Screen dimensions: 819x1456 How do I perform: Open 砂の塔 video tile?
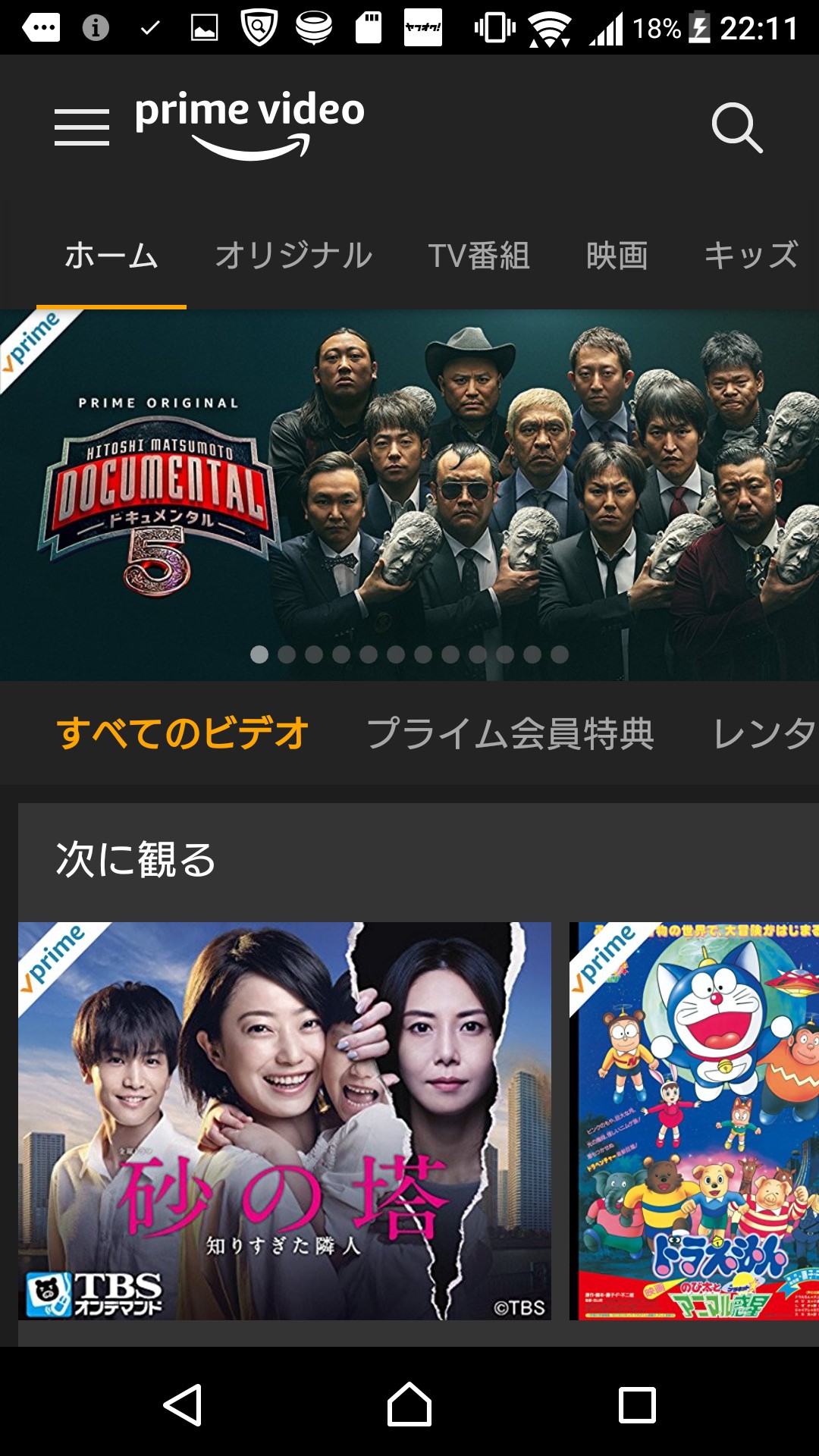pos(284,1120)
